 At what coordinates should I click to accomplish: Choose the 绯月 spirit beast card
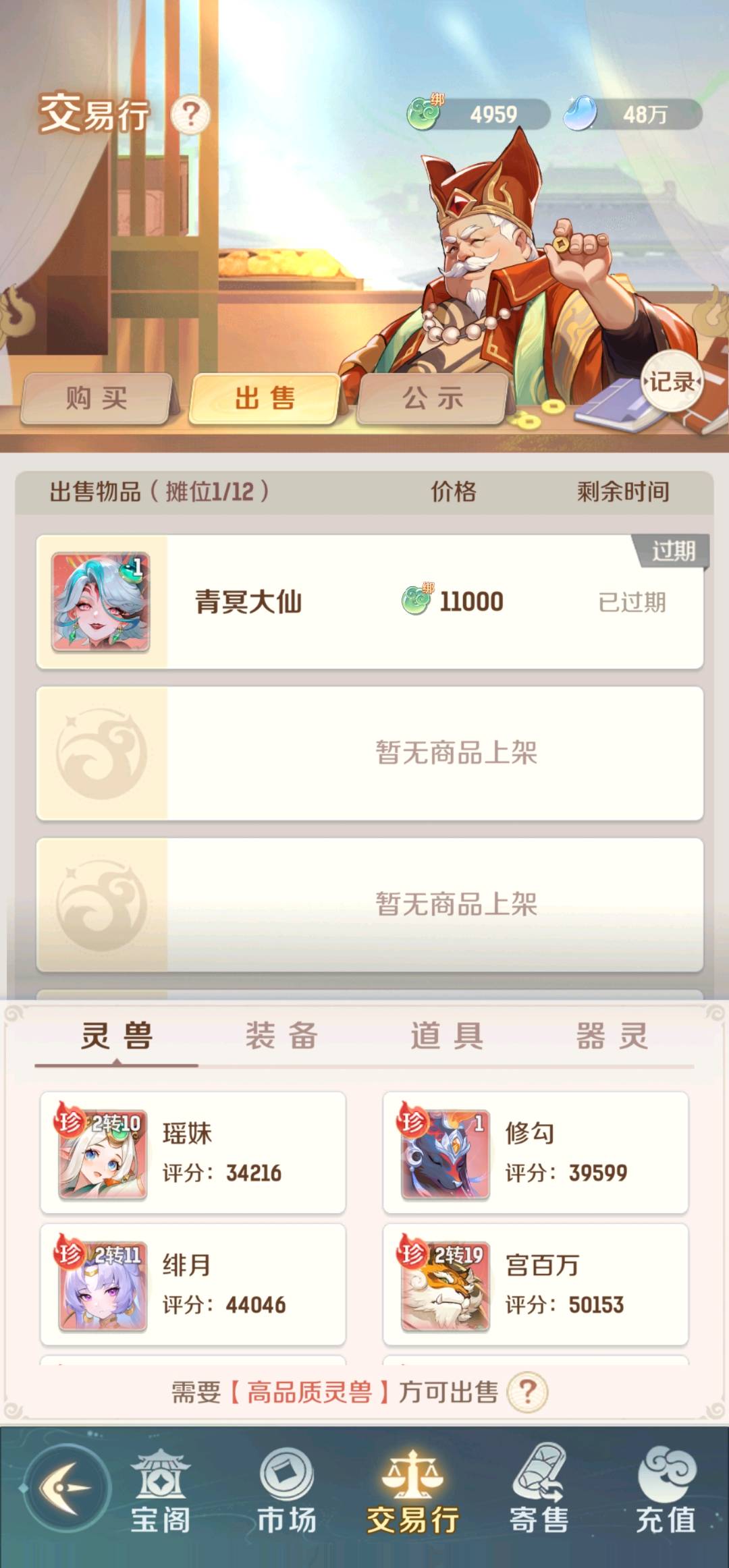pyautogui.click(x=193, y=1284)
